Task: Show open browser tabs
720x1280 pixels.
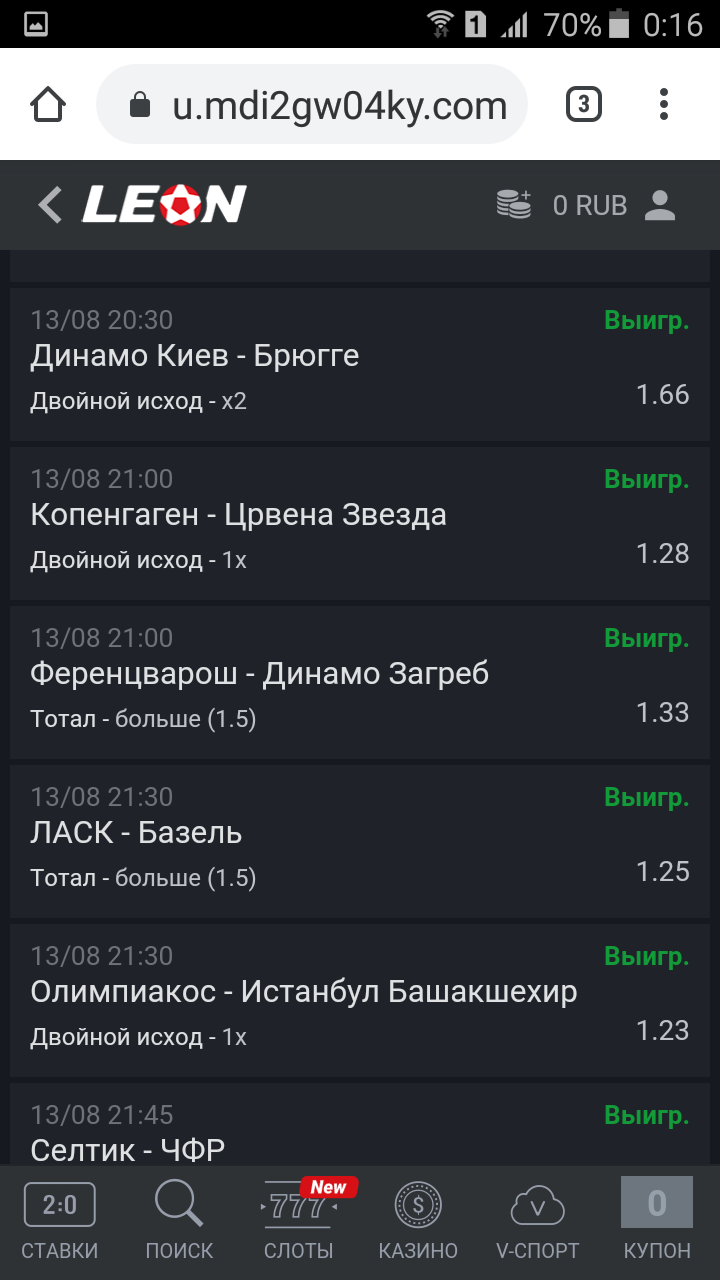Action: (x=584, y=105)
